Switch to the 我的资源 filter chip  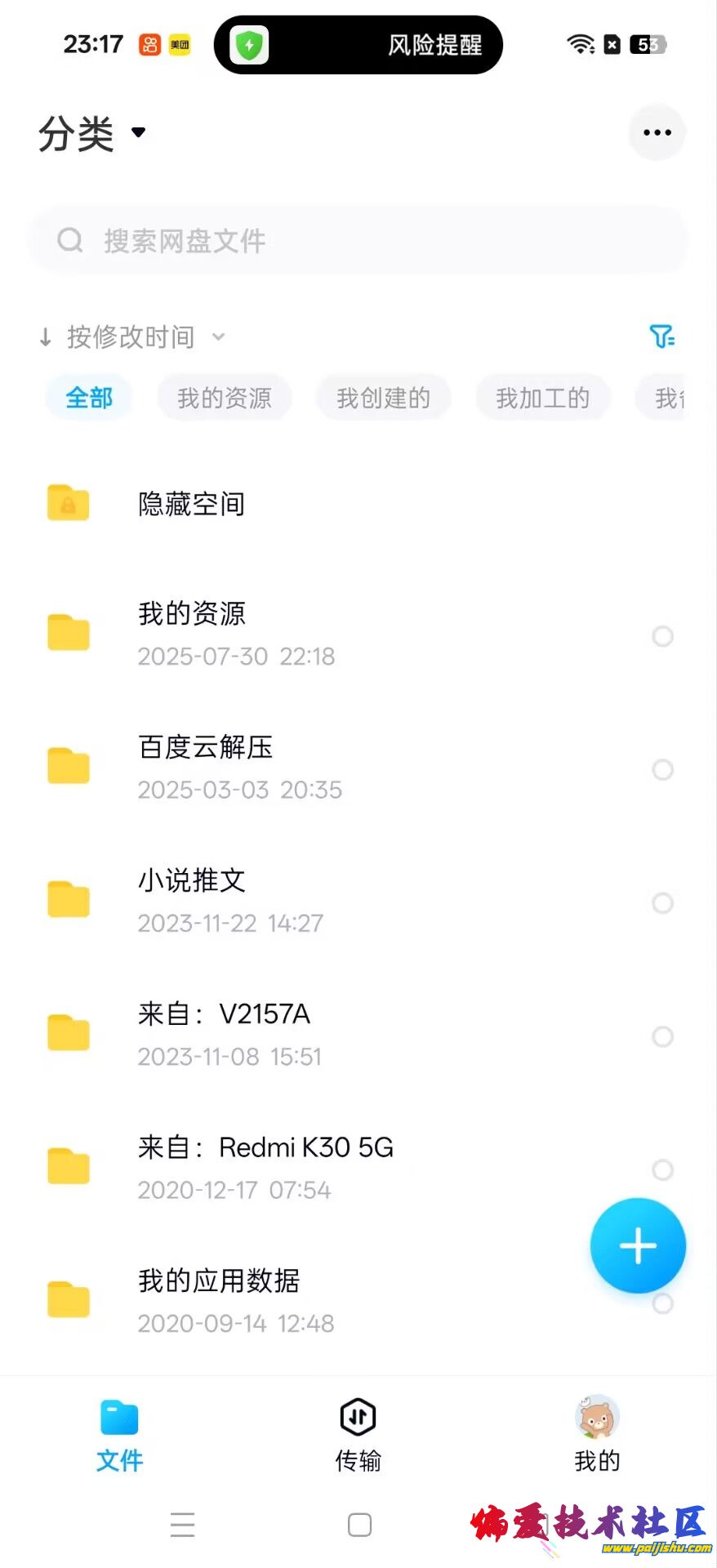(224, 397)
